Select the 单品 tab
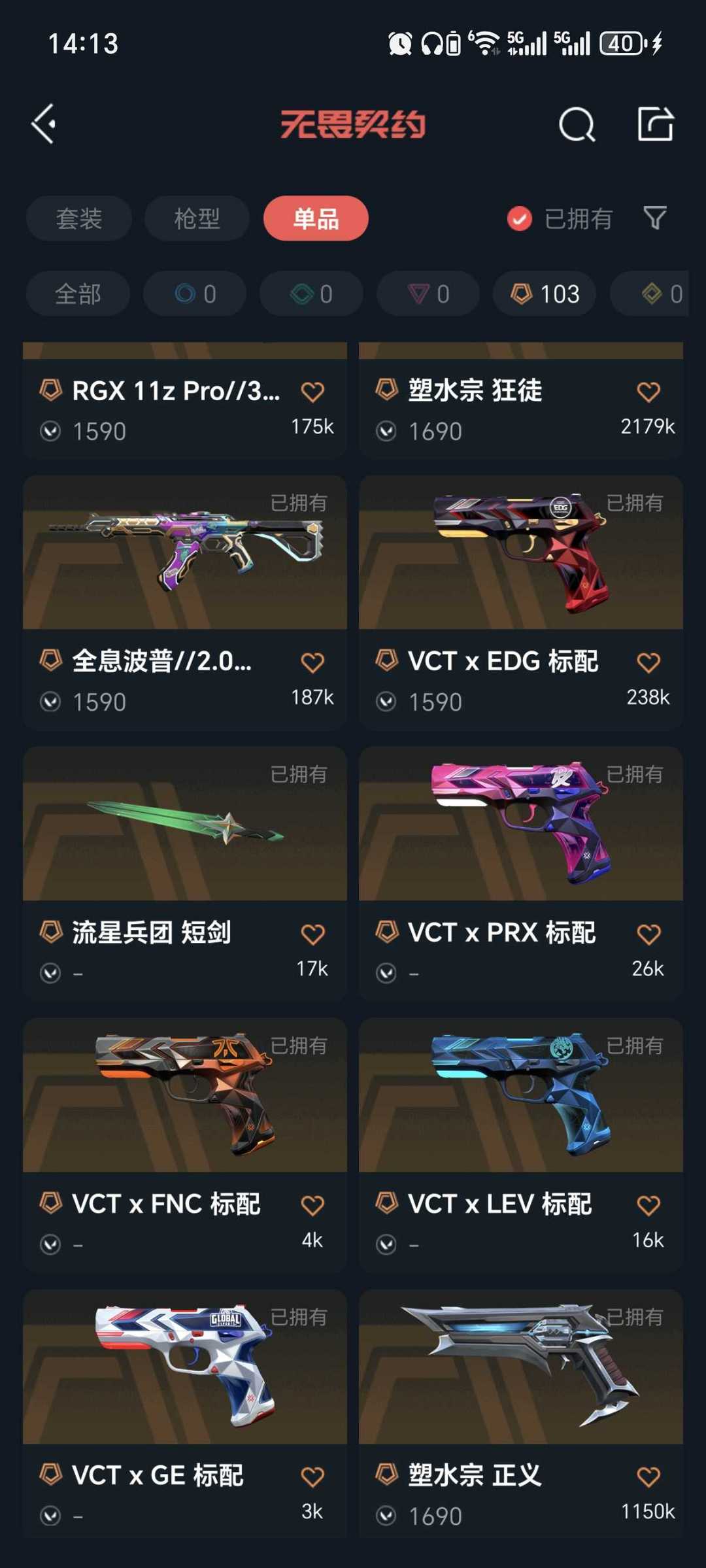The width and height of the screenshot is (706, 1568). pos(316,218)
